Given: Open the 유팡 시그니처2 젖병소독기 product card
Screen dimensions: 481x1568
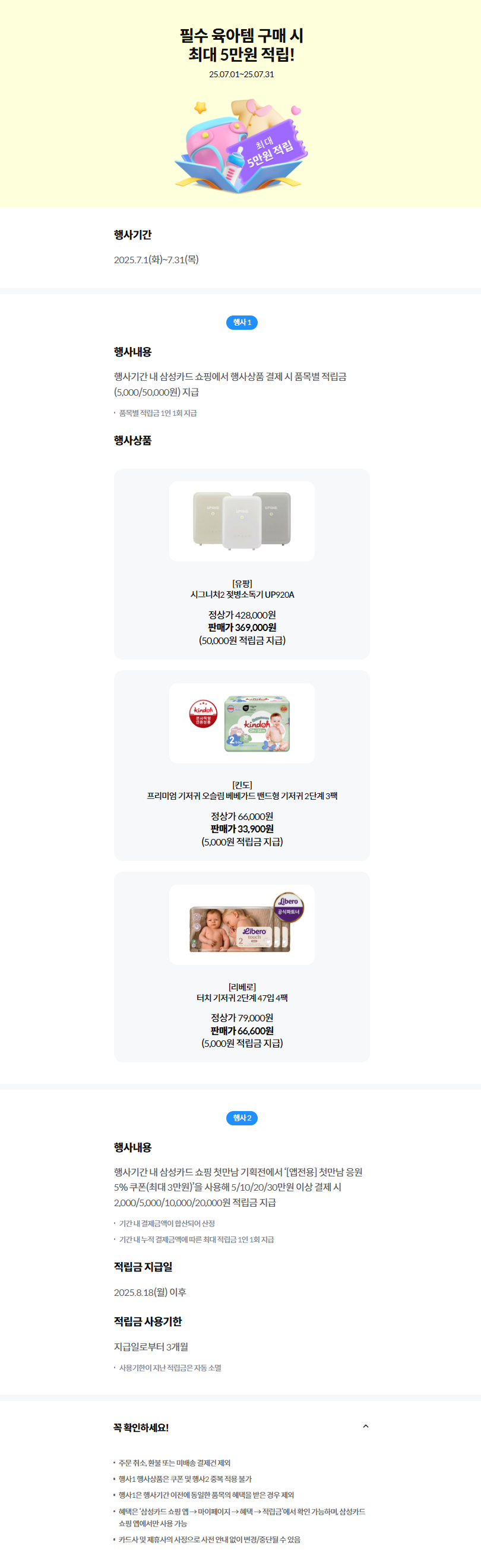Looking at the screenshot, I should pos(242,563).
